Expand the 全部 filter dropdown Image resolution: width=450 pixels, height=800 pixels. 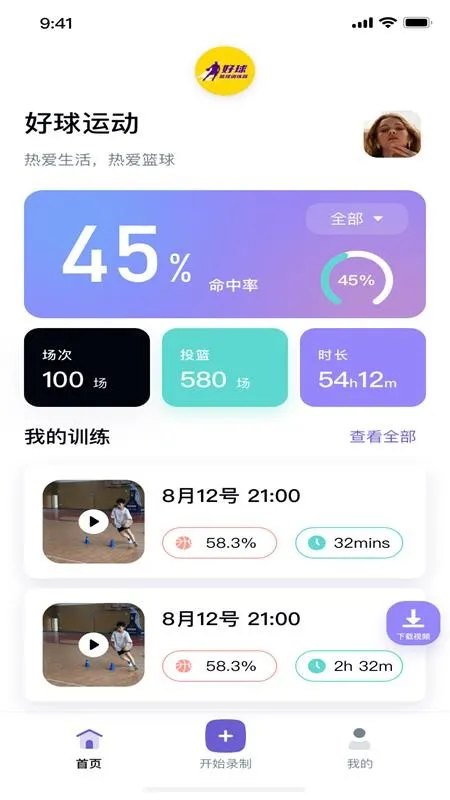357,219
